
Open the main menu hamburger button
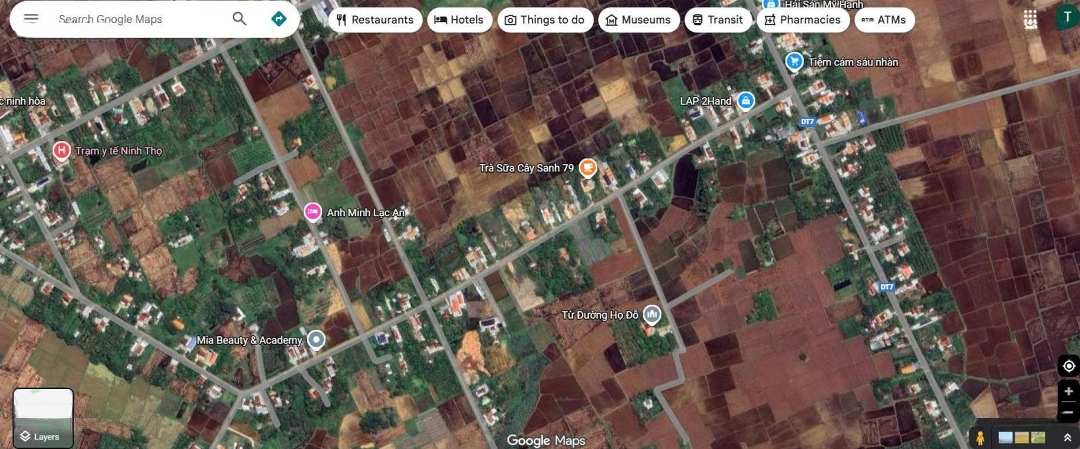click(x=31, y=19)
